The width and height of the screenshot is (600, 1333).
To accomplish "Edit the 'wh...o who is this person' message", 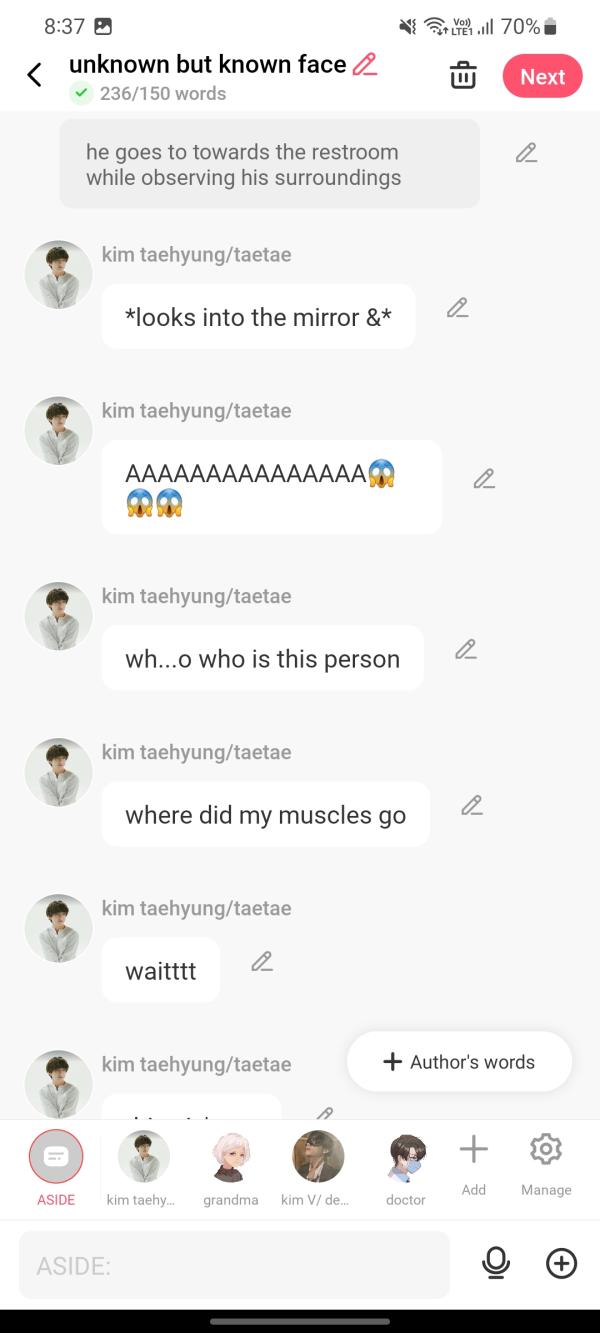I will pyautogui.click(x=465, y=650).
